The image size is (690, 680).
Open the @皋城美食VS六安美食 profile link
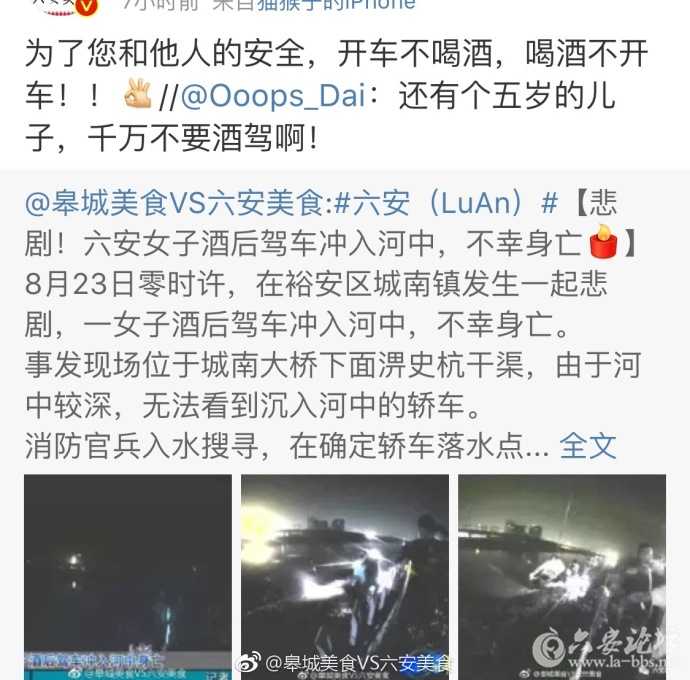click(x=174, y=203)
